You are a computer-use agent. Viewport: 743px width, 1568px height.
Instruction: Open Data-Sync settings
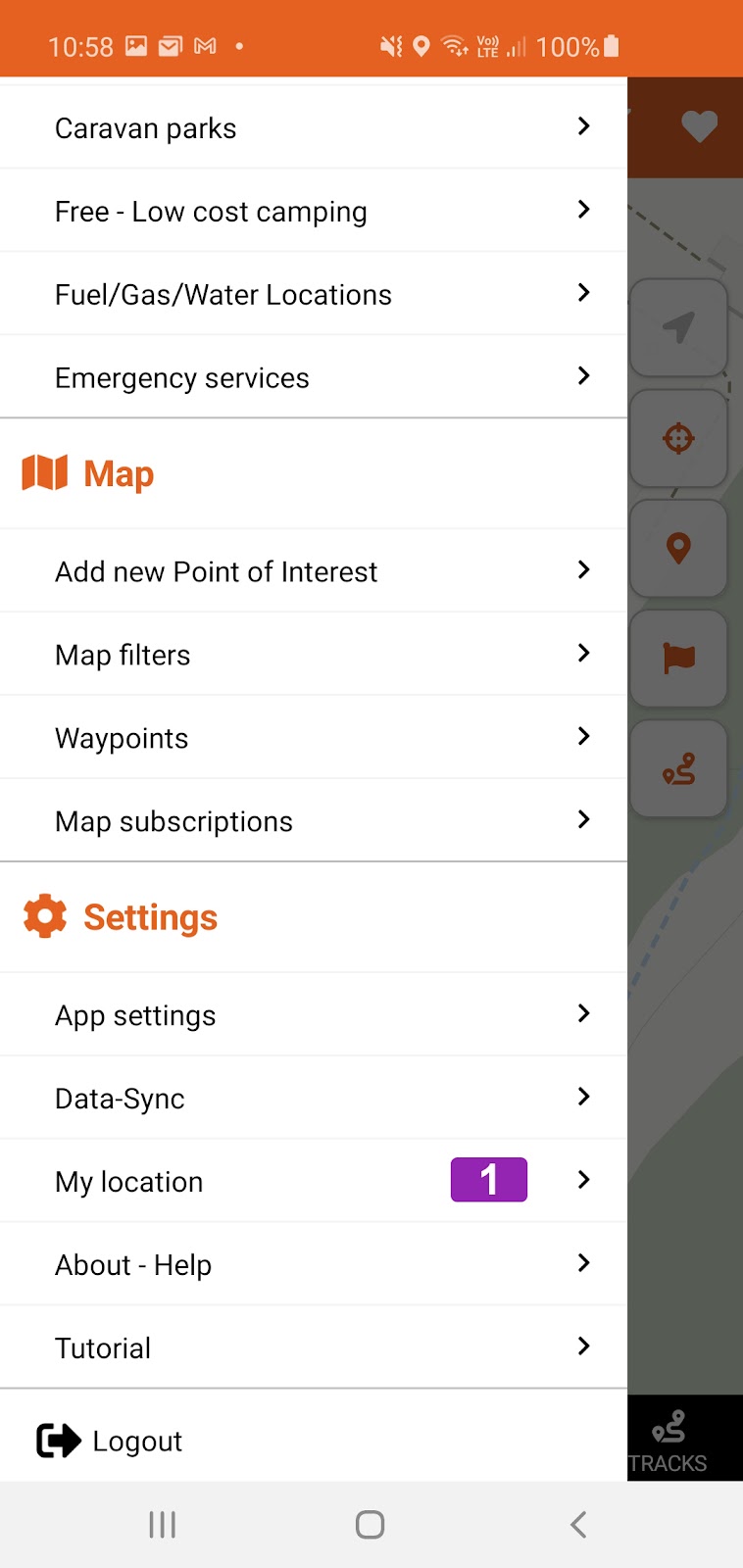click(x=314, y=1099)
